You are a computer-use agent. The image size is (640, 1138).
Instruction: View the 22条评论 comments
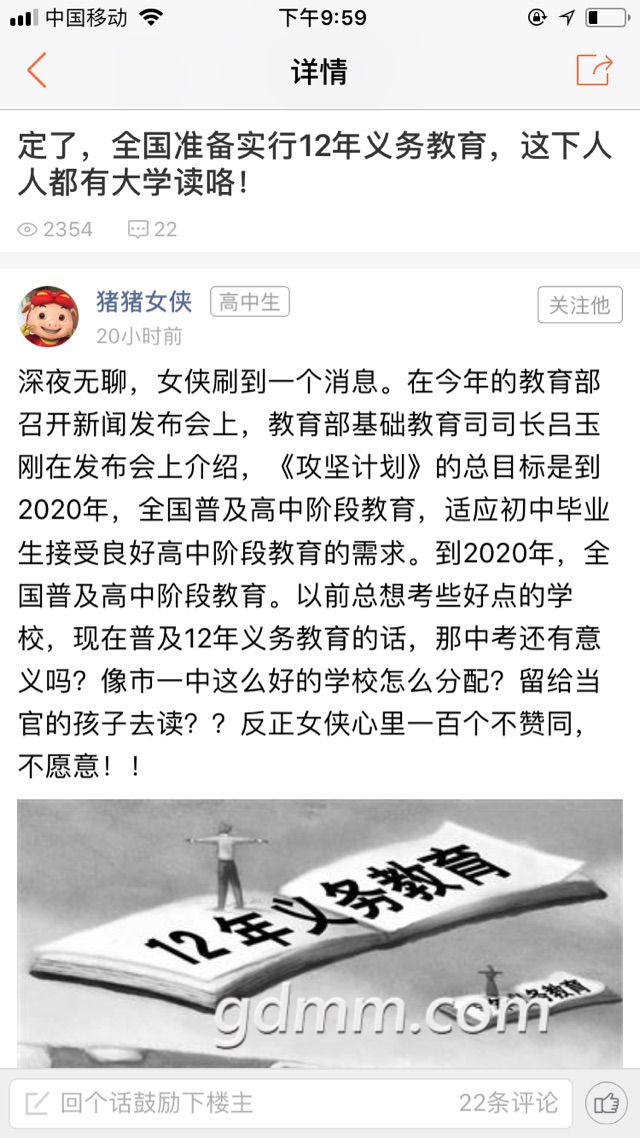click(508, 1103)
